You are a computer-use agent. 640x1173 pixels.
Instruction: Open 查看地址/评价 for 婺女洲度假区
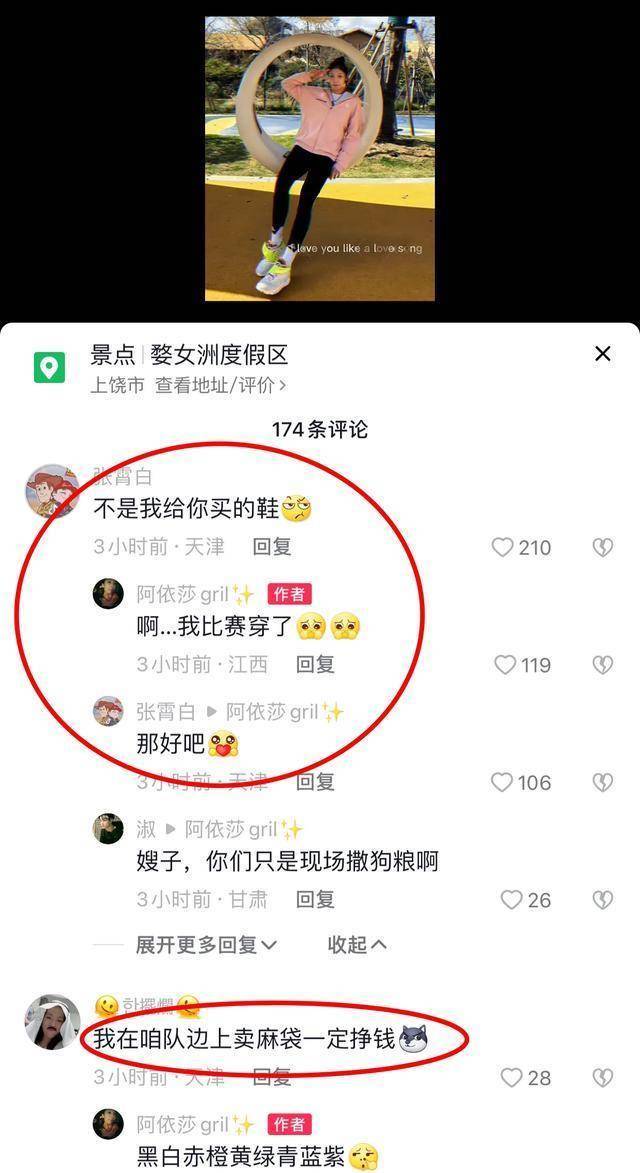click(x=221, y=385)
